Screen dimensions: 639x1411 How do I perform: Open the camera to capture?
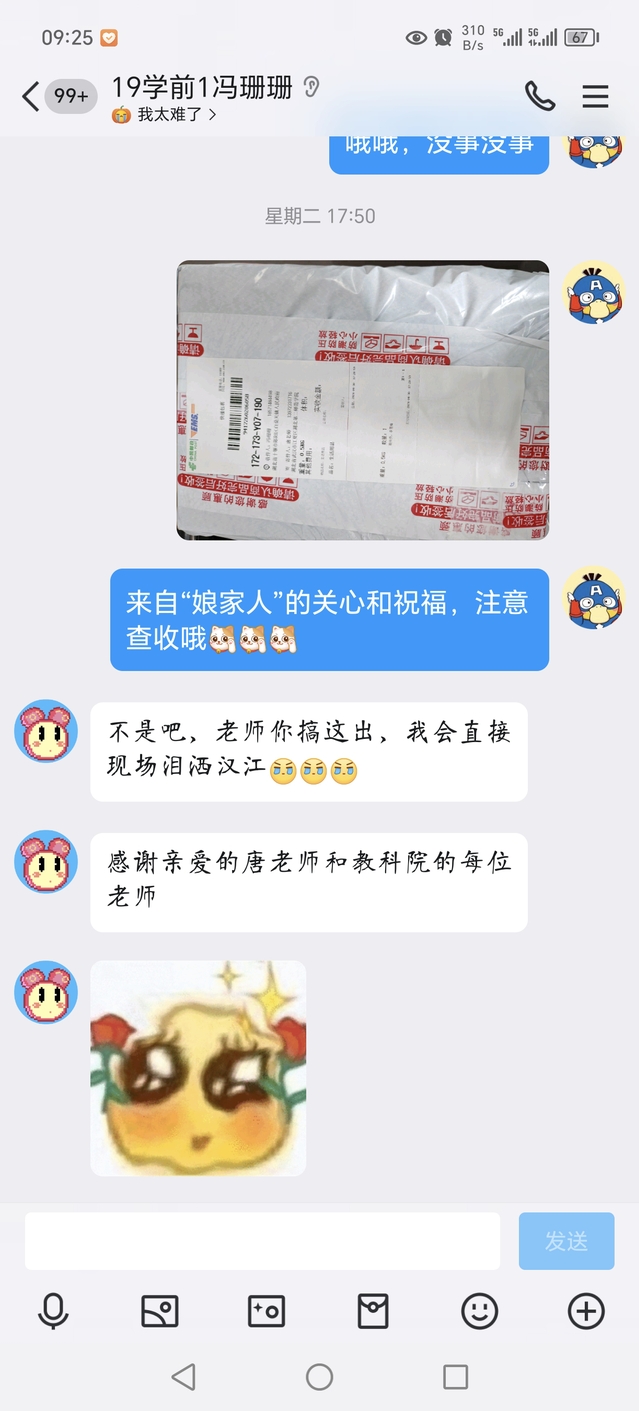pyautogui.click(x=266, y=1311)
